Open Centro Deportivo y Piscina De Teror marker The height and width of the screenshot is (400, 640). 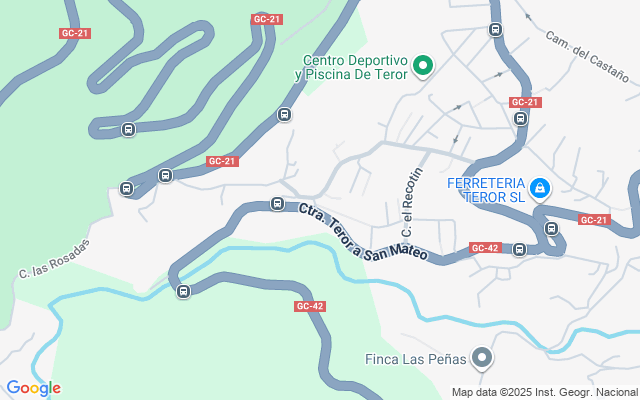tap(422, 67)
